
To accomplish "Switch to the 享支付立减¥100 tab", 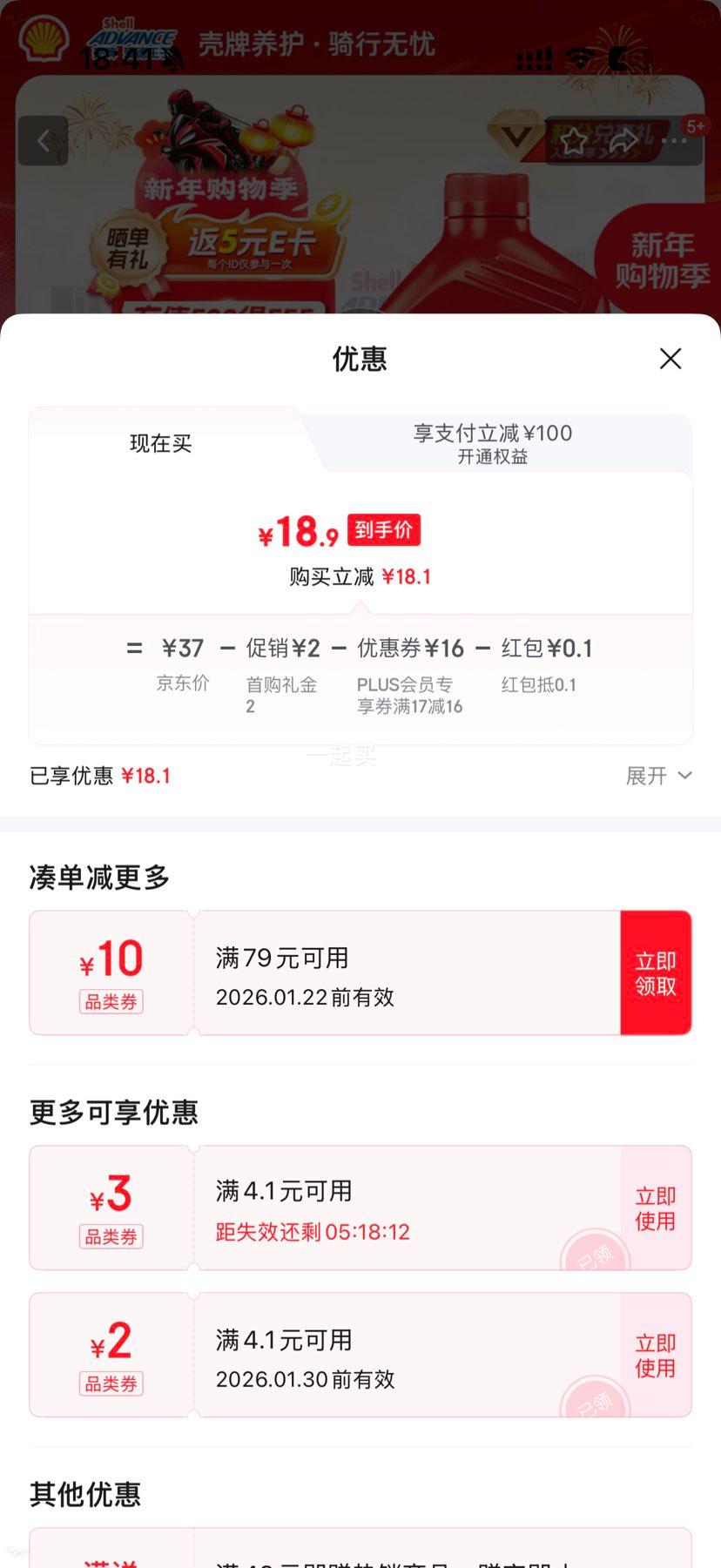I will pos(494,442).
